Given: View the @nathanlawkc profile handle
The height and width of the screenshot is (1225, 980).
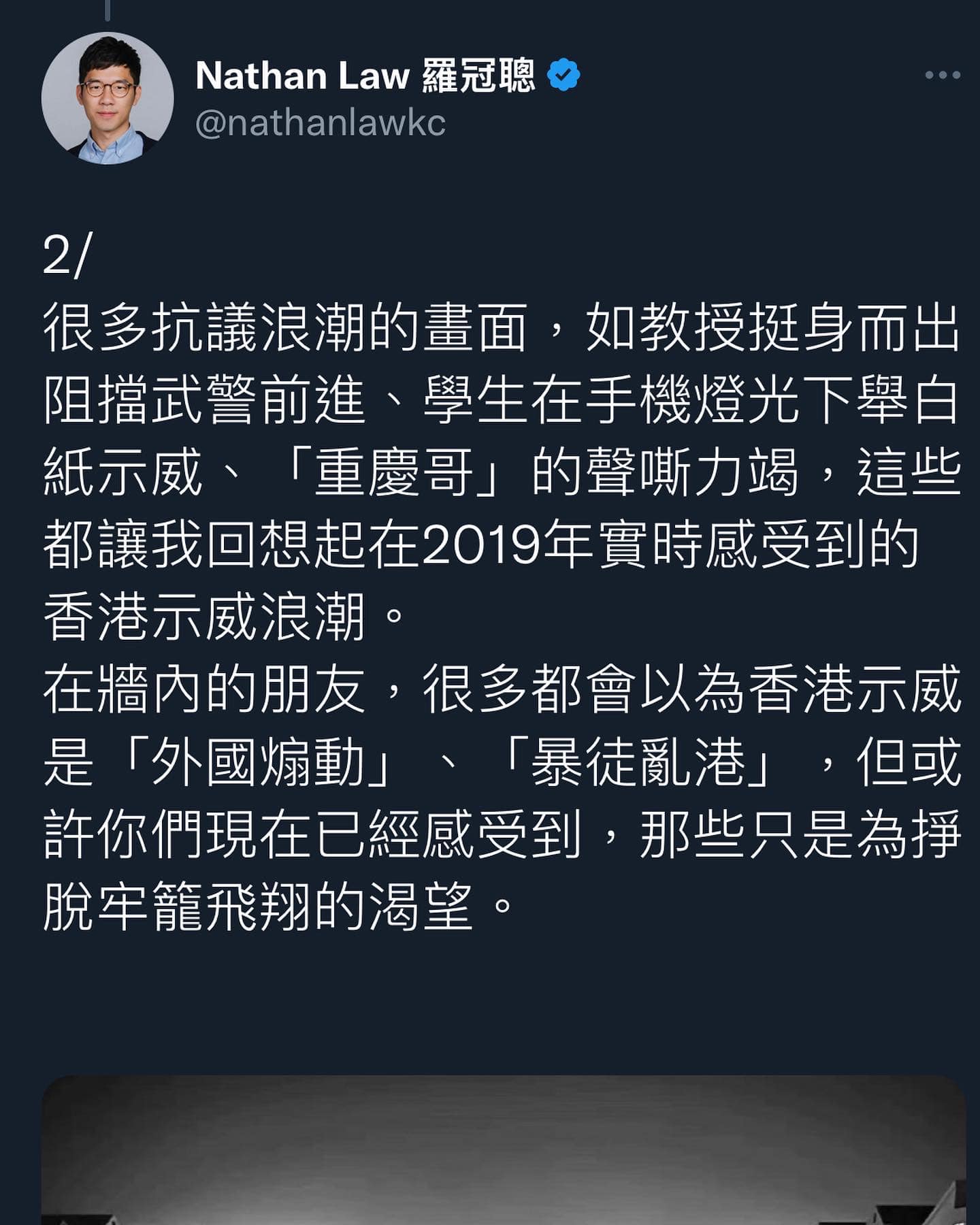Looking at the screenshot, I should (320, 124).
